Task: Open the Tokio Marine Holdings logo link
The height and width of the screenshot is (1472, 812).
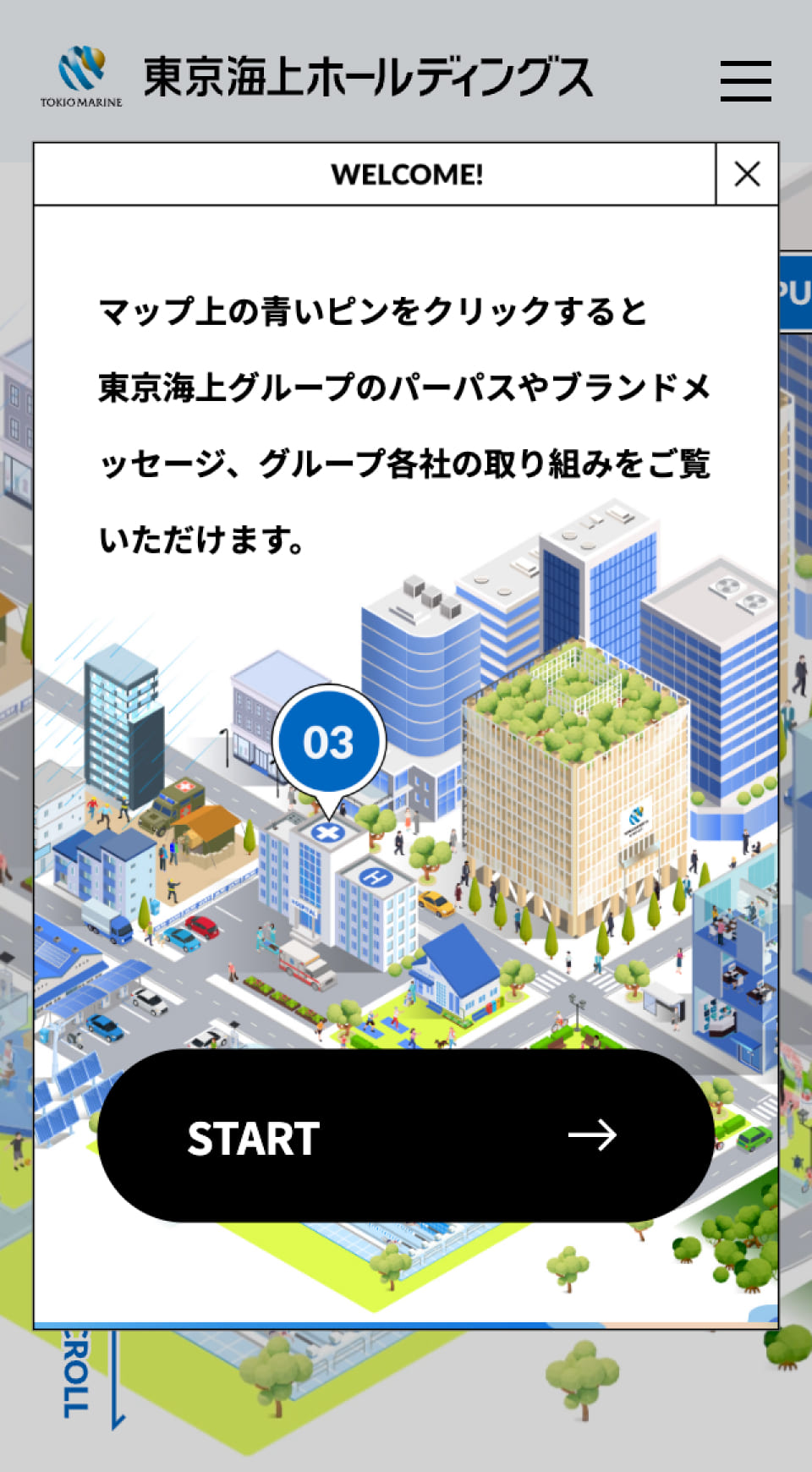Action: (316, 78)
